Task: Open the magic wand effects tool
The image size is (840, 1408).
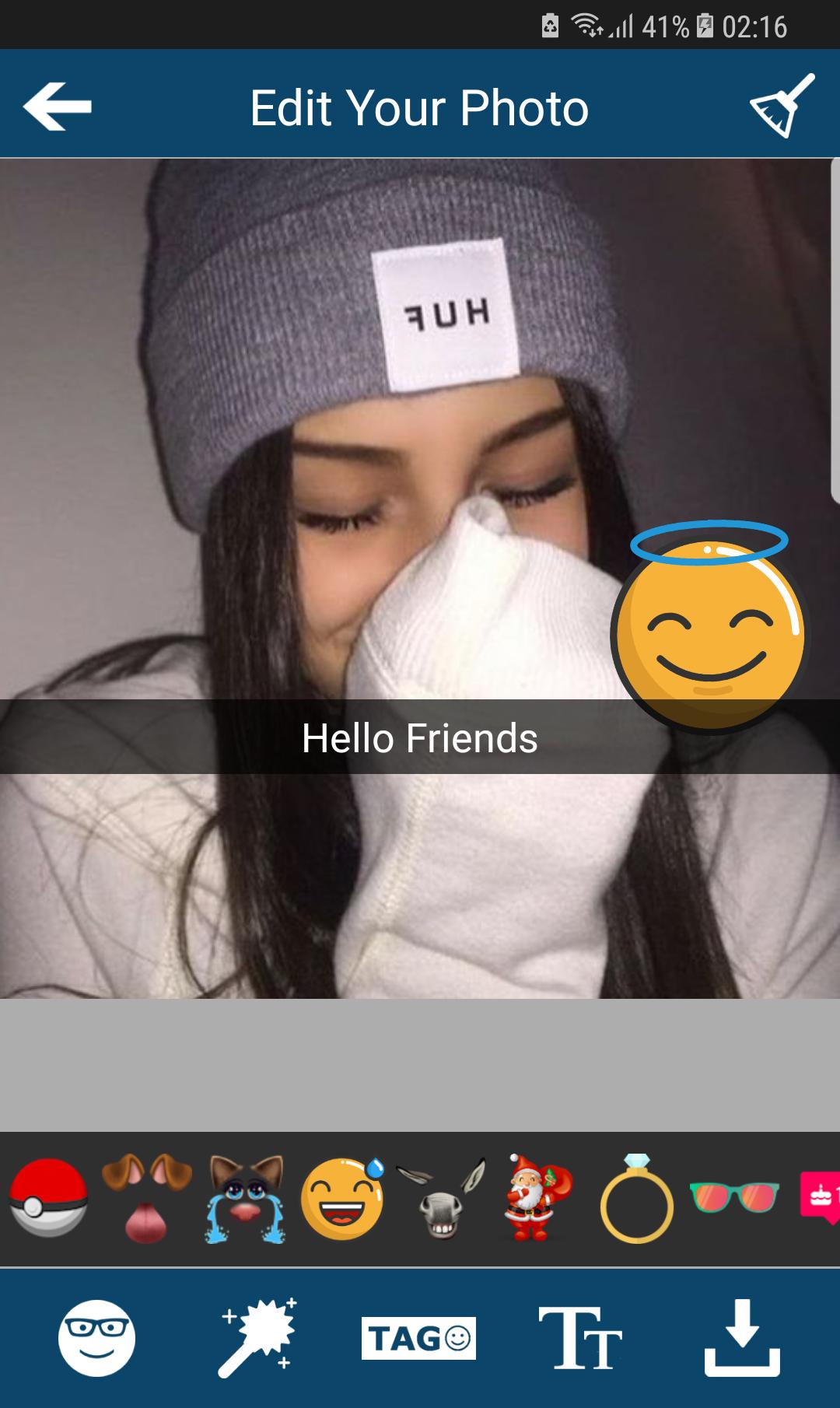Action: [257, 1338]
